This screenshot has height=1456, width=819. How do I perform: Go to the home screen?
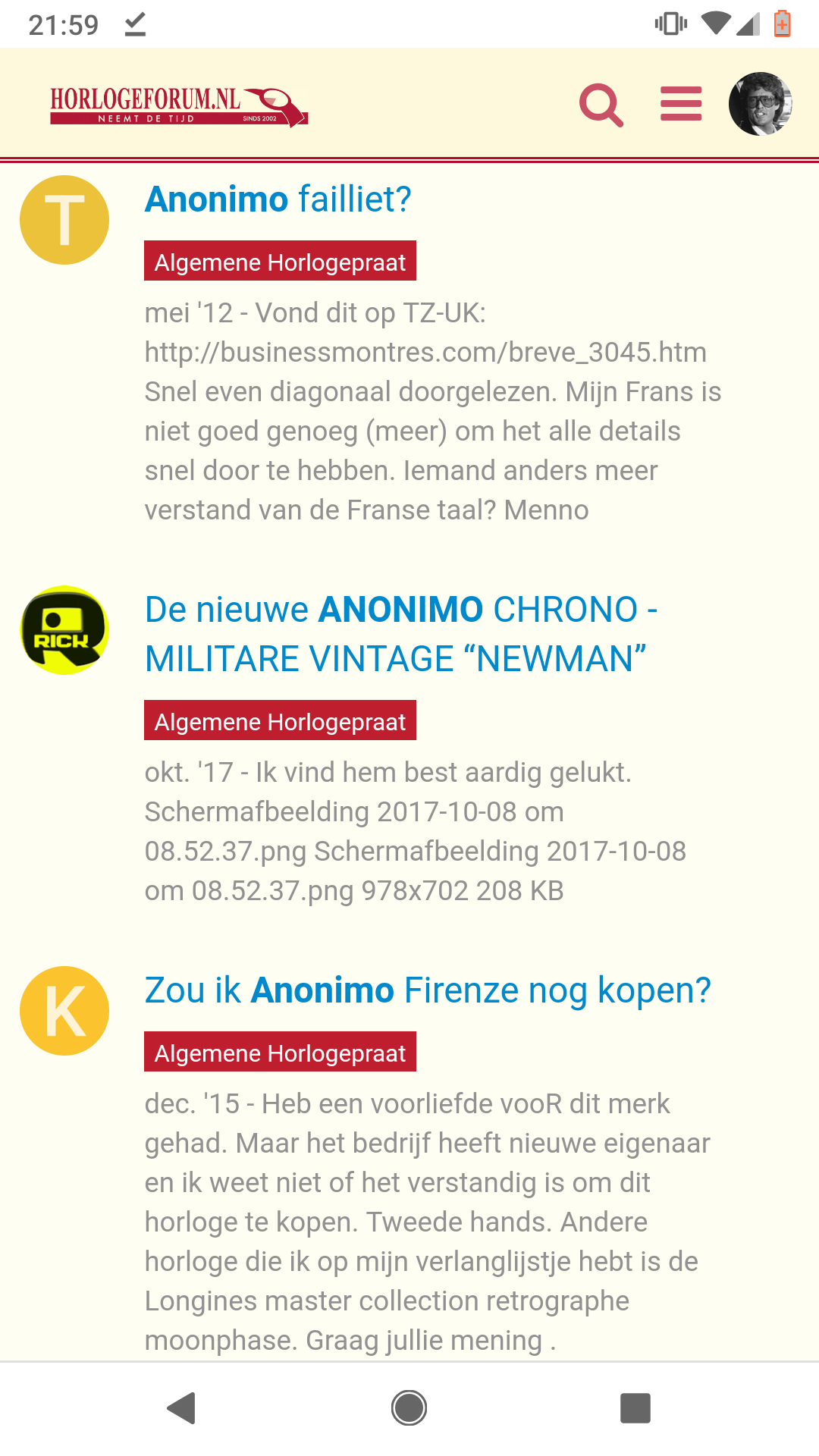click(x=409, y=1408)
